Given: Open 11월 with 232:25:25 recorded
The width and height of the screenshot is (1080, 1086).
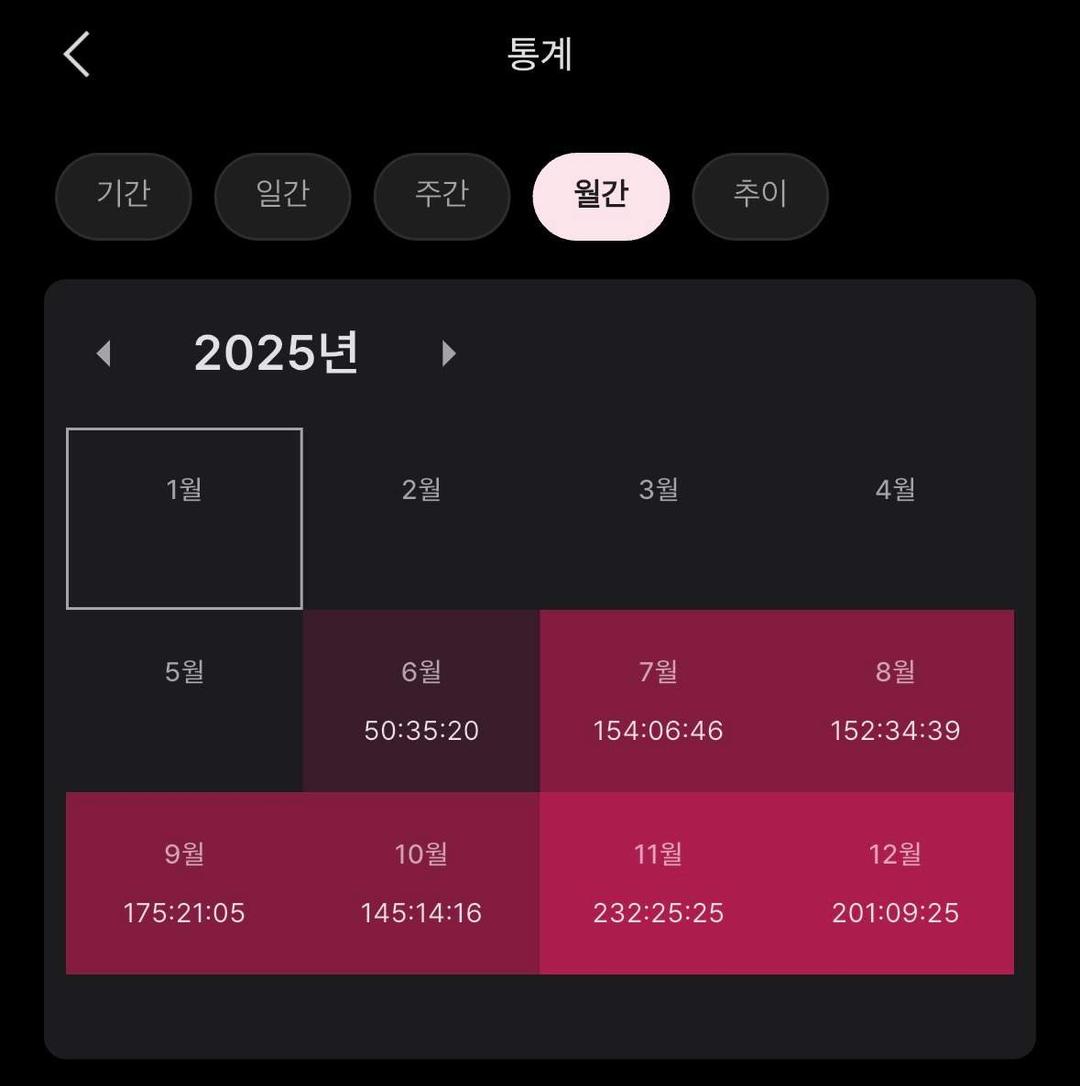Looking at the screenshot, I should (x=658, y=882).
